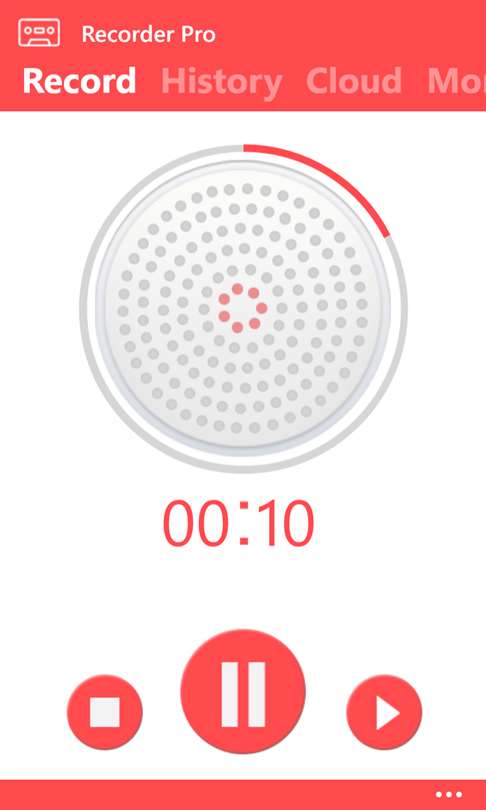The image size is (486, 810).
Task: Switch to the Cloud tab
Action: click(x=354, y=80)
